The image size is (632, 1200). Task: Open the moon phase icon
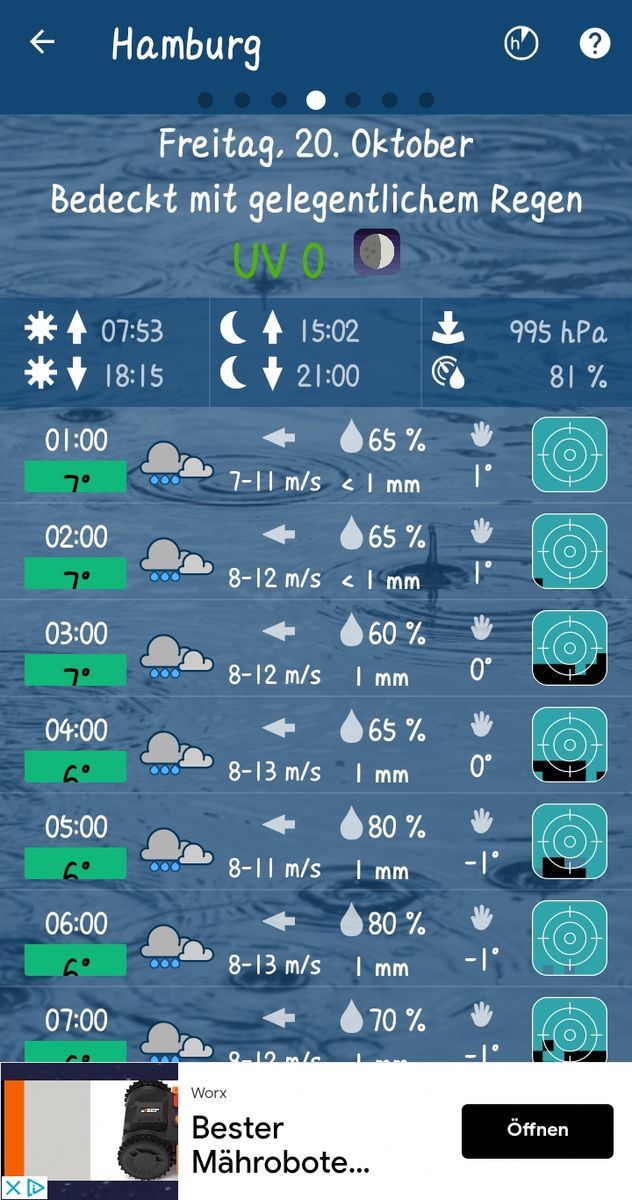tap(377, 252)
